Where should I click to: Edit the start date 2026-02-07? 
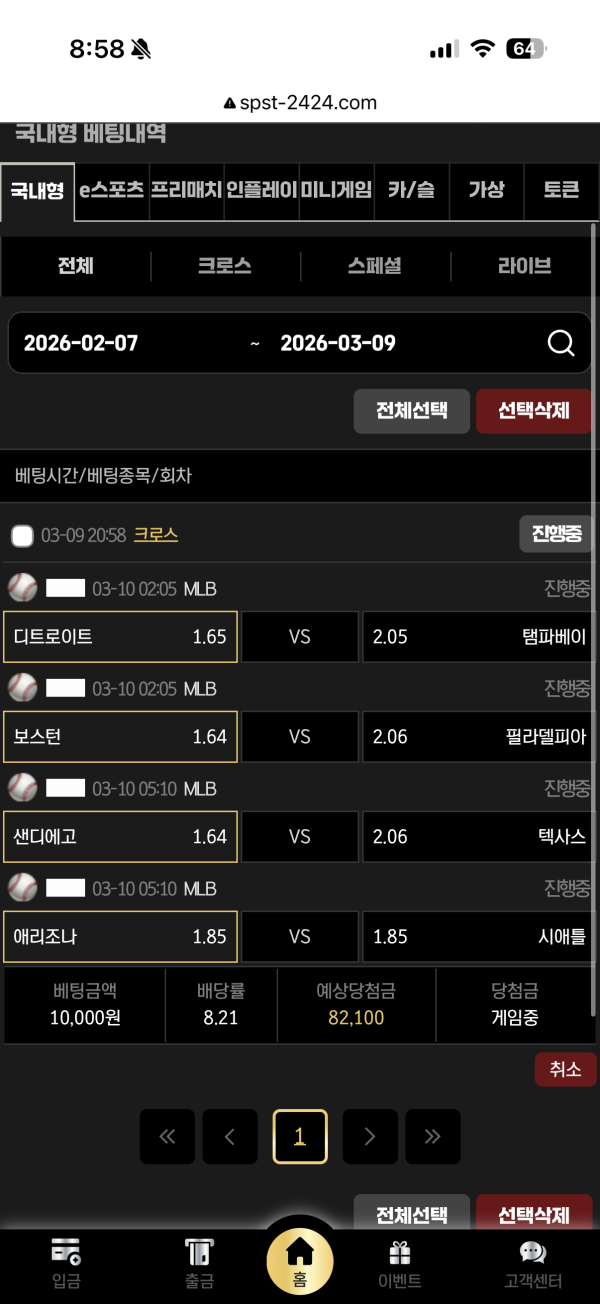[81, 343]
